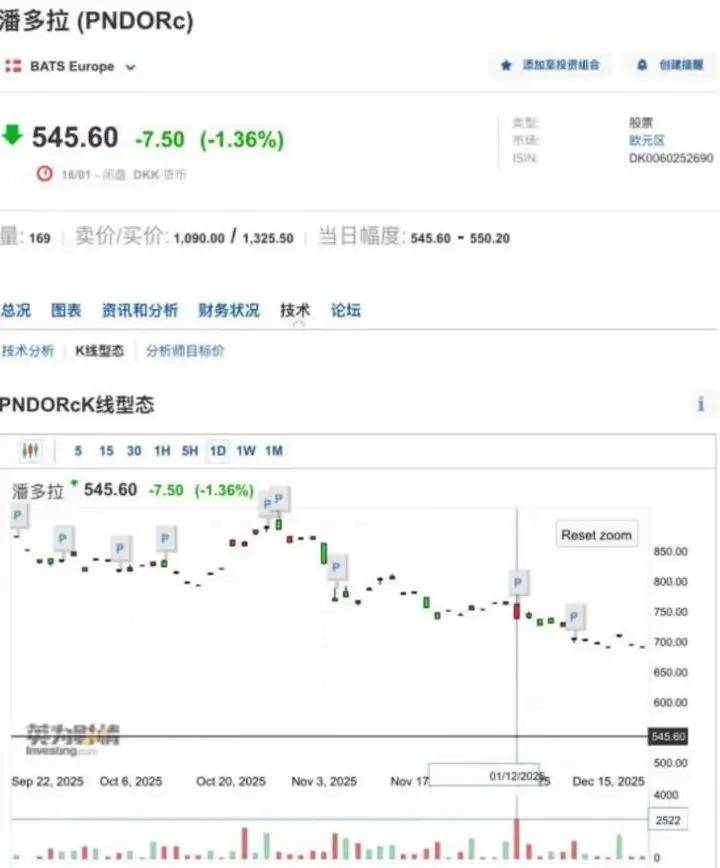Viewport: 720px width, 868px height.
Task: Choose the 30-minute chart interval
Action: (132, 451)
